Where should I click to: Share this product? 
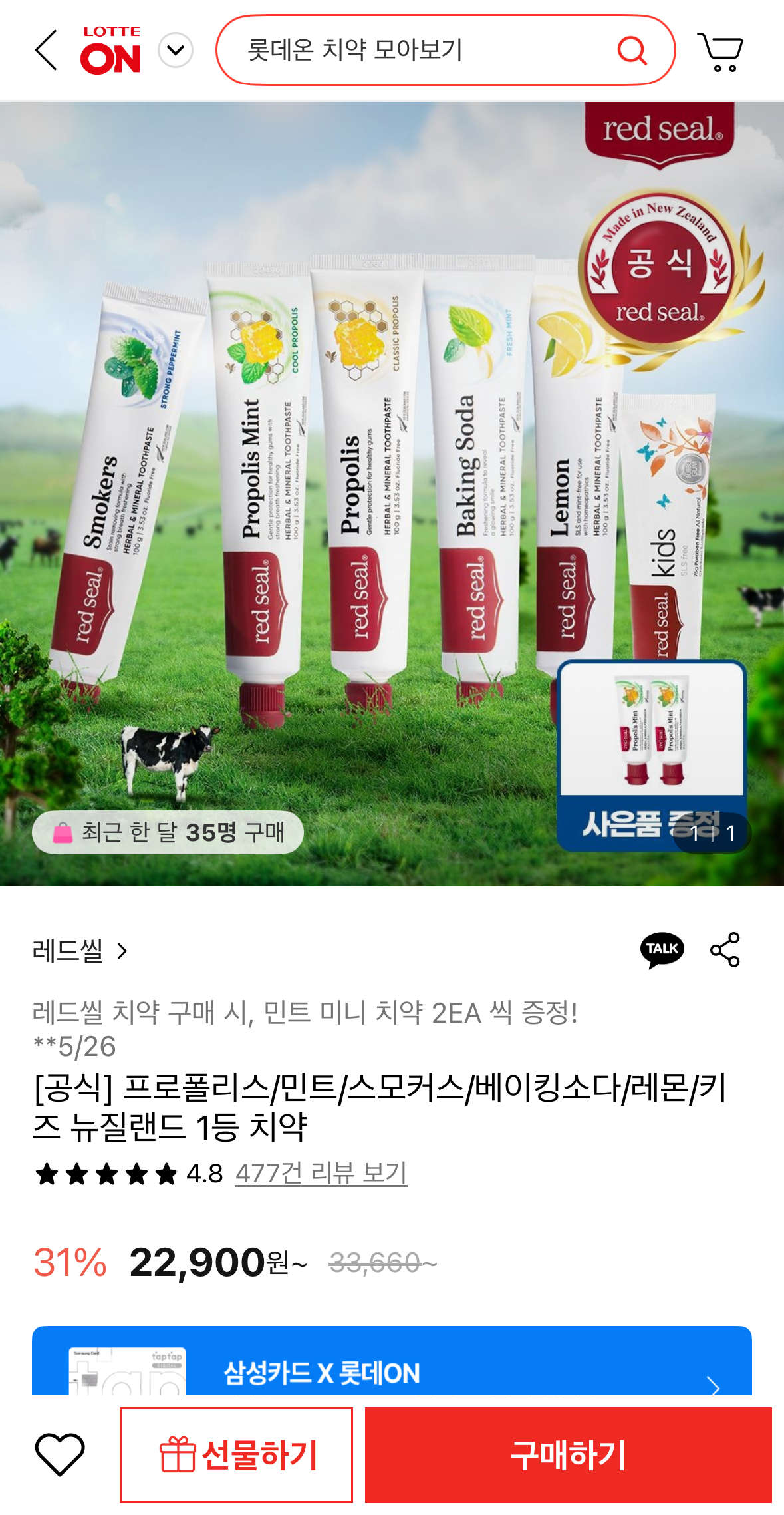(725, 949)
